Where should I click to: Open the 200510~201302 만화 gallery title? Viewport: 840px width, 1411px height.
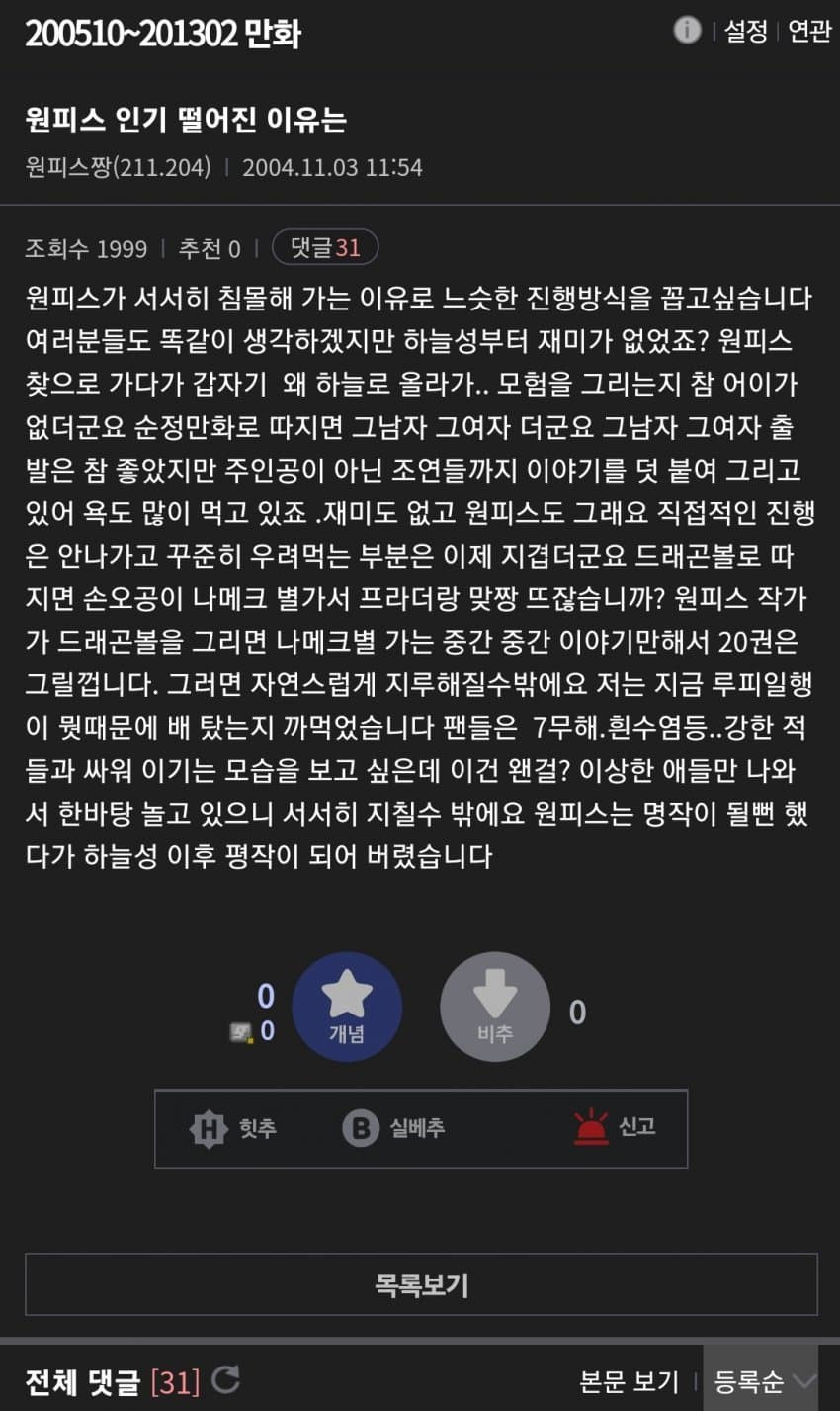(x=163, y=35)
